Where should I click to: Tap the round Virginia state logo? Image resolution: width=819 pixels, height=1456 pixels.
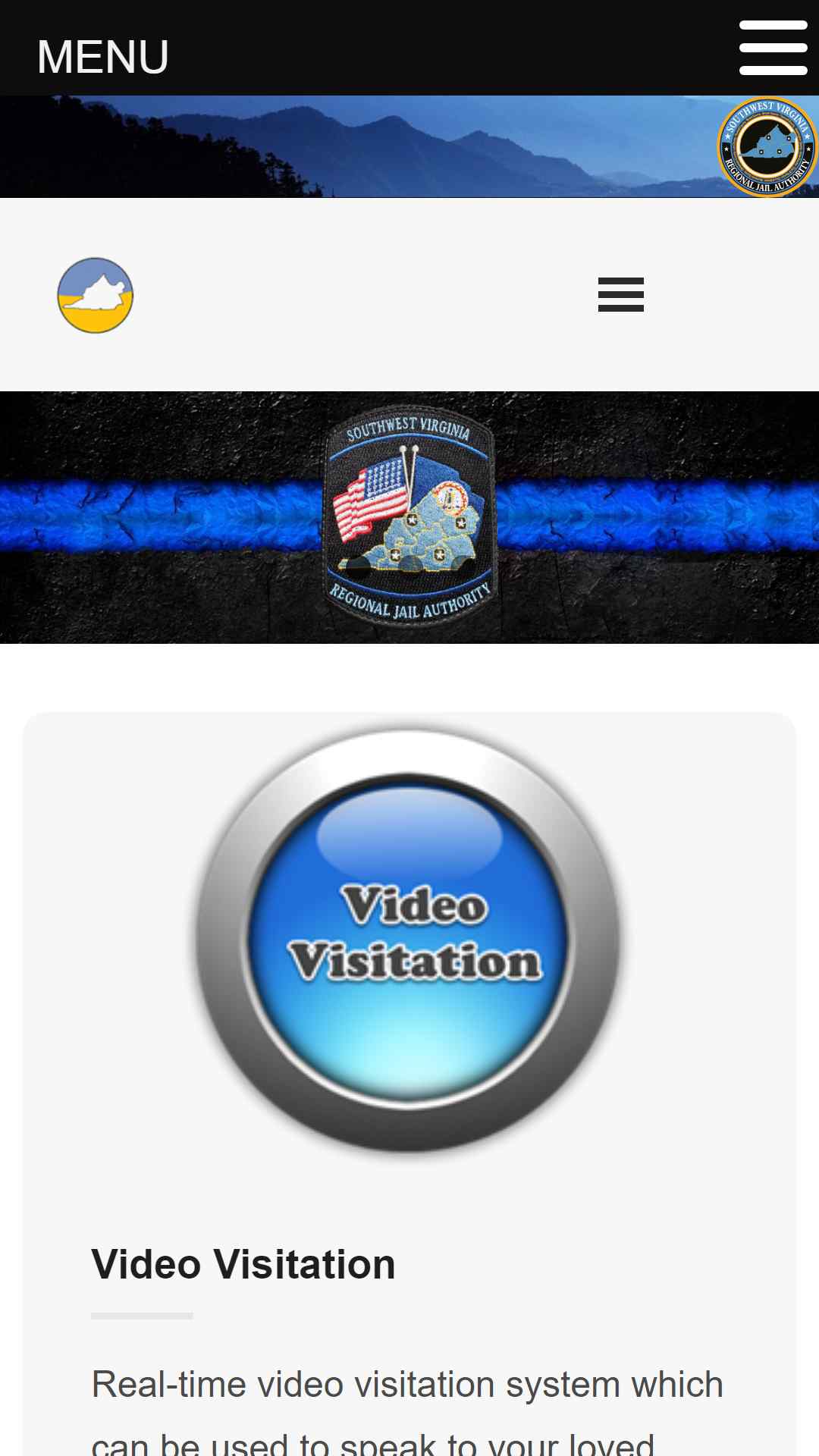pos(96,295)
